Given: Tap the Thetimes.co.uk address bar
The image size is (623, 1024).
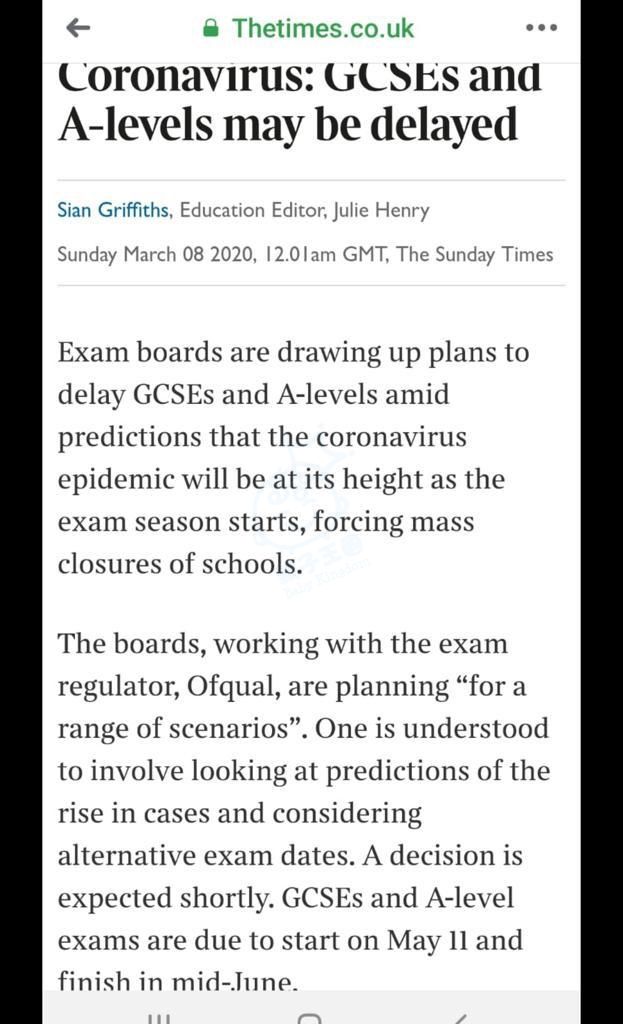Looking at the screenshot, I should click(309, 28).
